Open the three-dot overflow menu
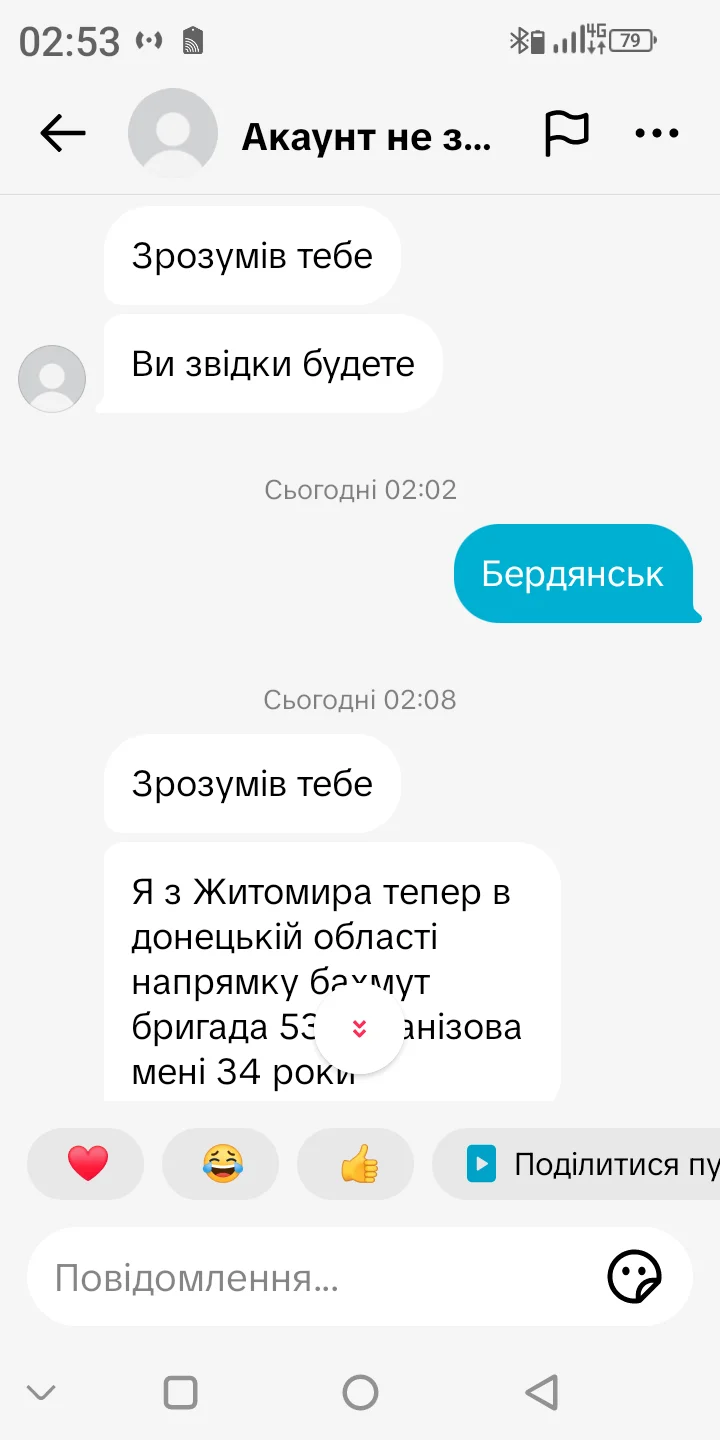The image size is (720, 1440). pos(657,133)
